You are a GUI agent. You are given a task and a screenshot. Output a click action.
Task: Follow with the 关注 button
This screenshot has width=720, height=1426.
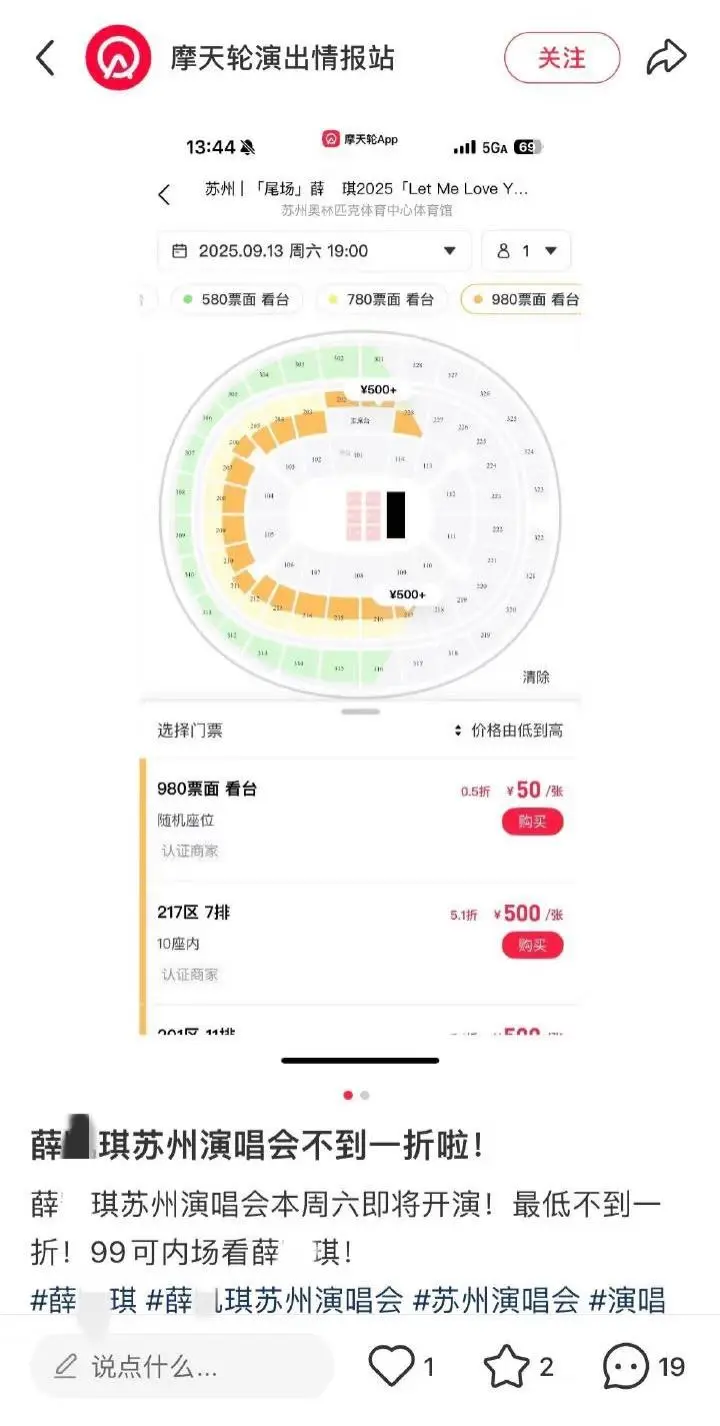(561, 58)
